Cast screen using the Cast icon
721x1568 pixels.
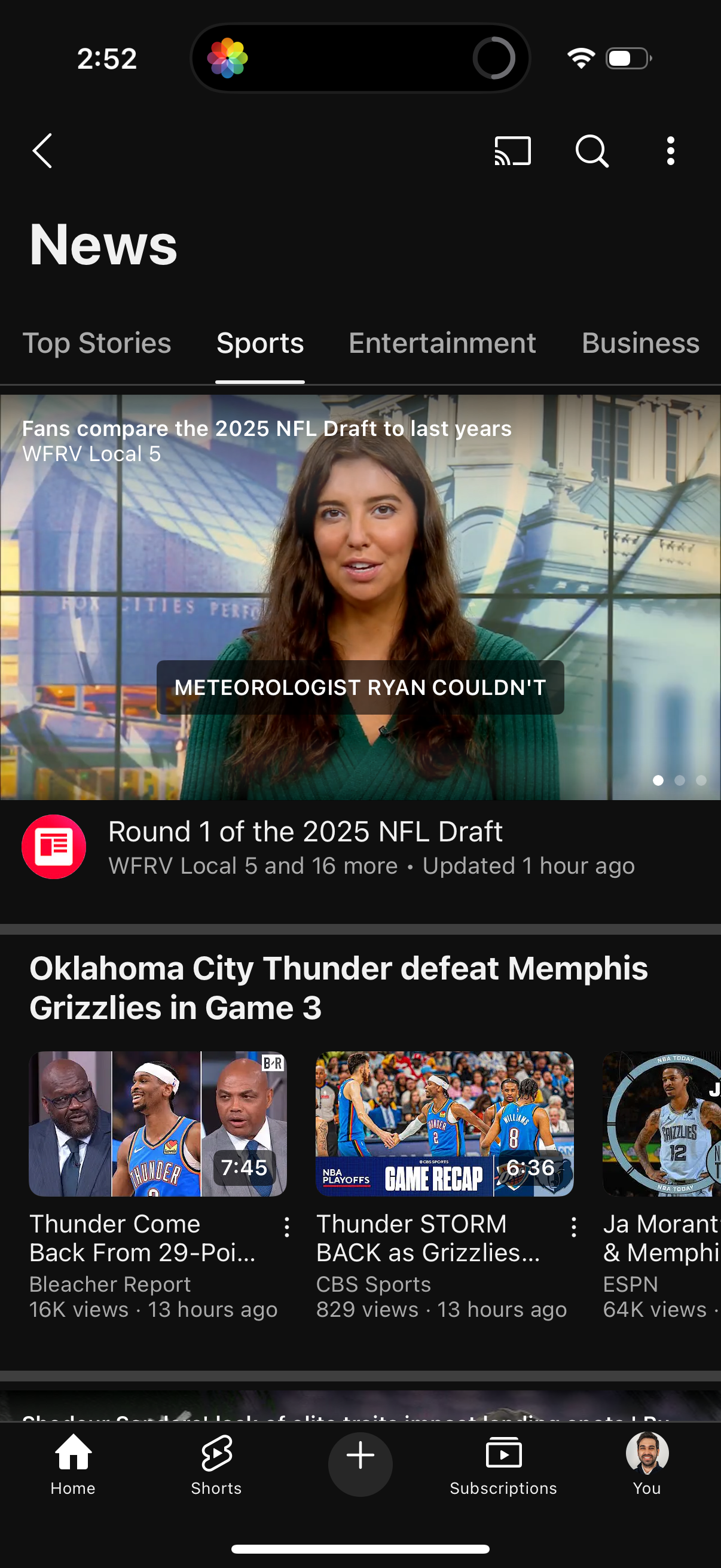coord(512,150)
